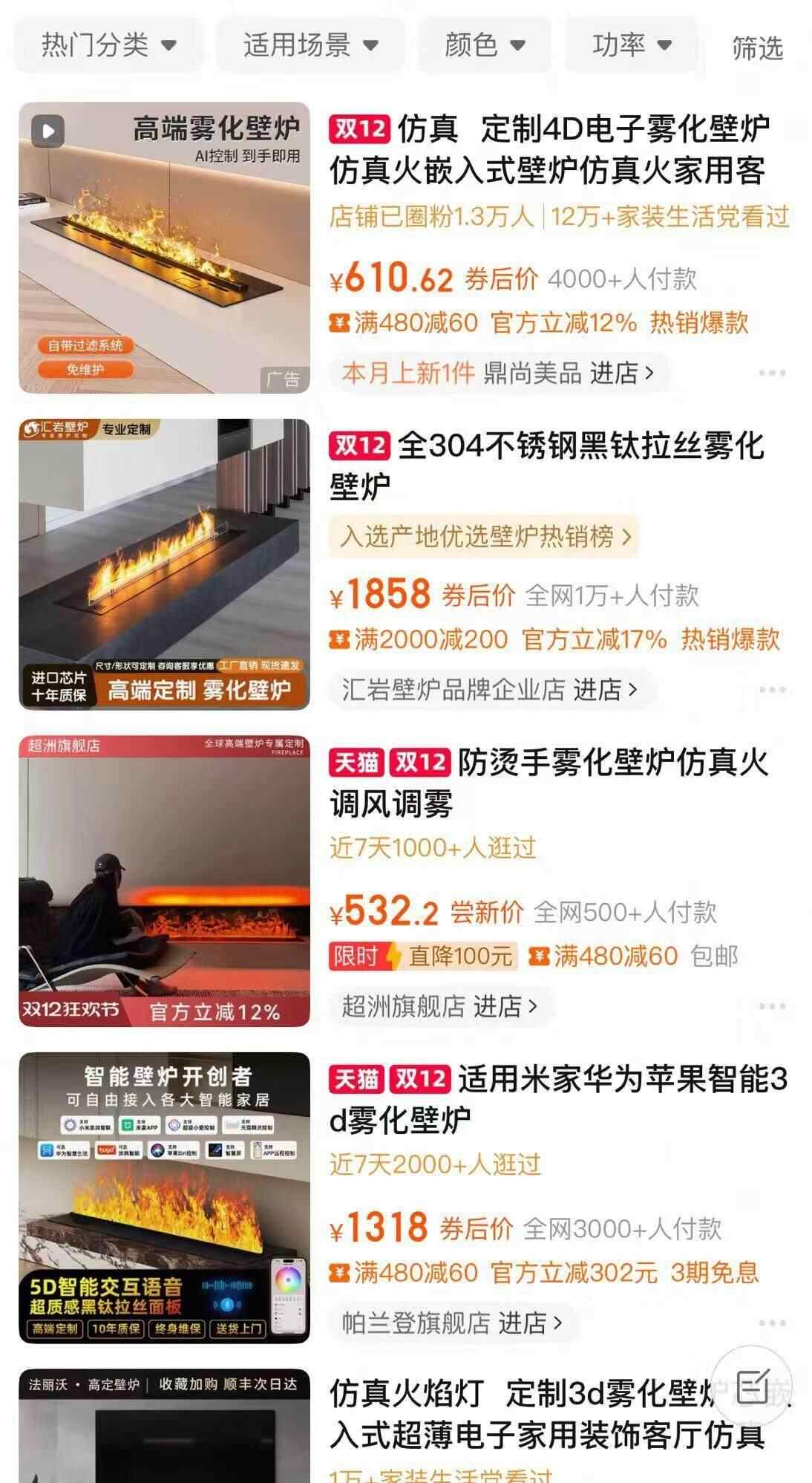Open the 汇岩壁炉 product image
The image size is (812, 1483).
(x=164, y=564)
